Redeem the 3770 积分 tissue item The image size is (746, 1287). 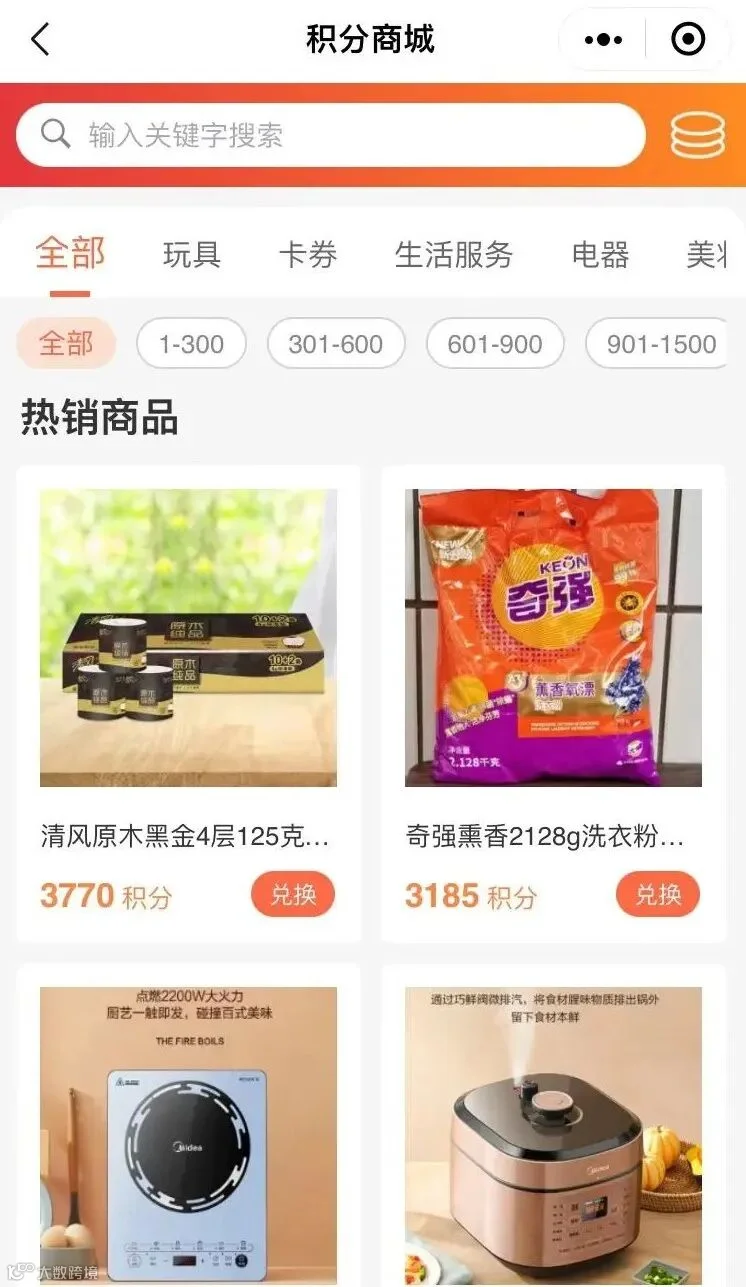[293, 895]
